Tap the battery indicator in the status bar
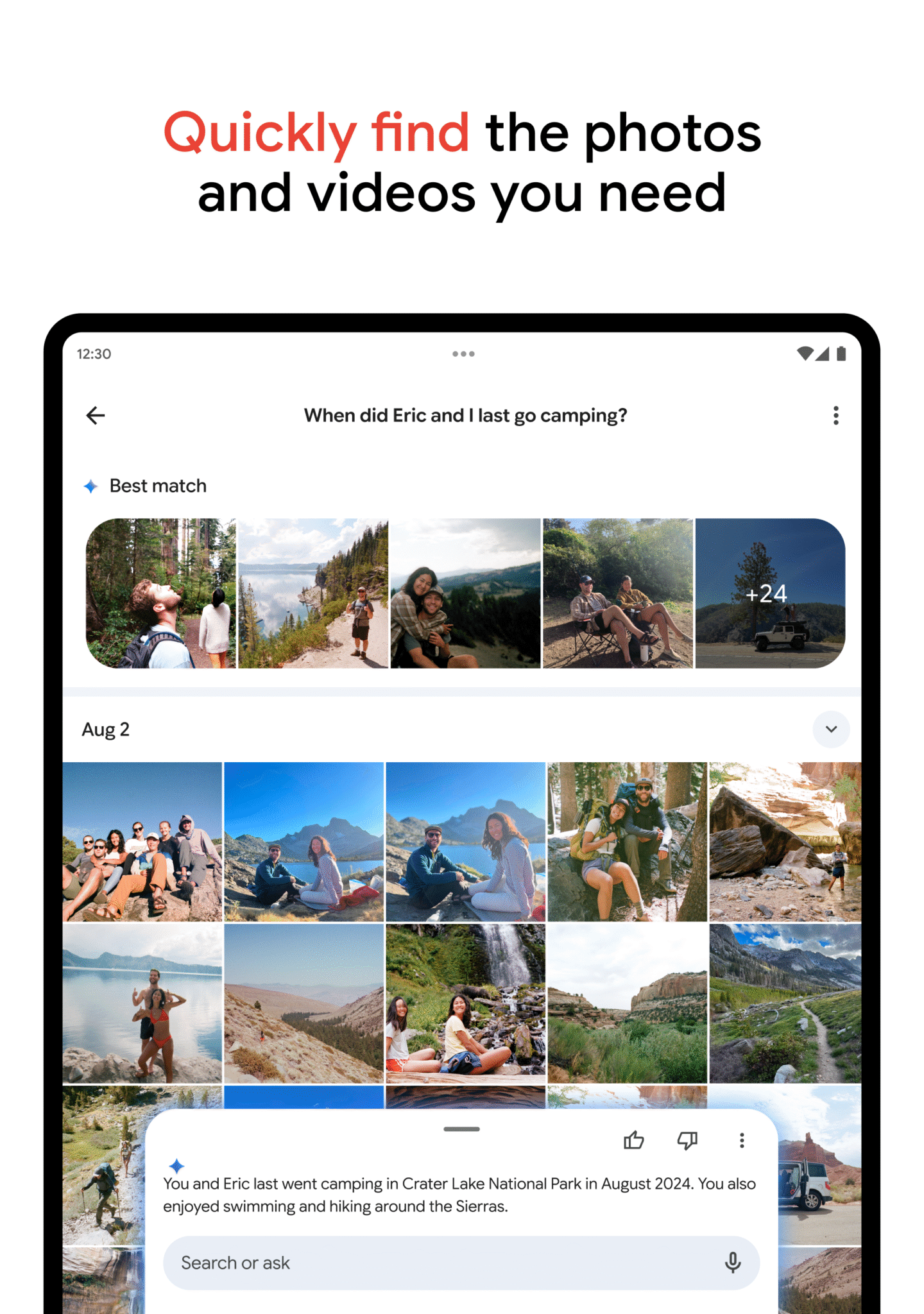924x1314 pixels. click(x=842, y=354)
